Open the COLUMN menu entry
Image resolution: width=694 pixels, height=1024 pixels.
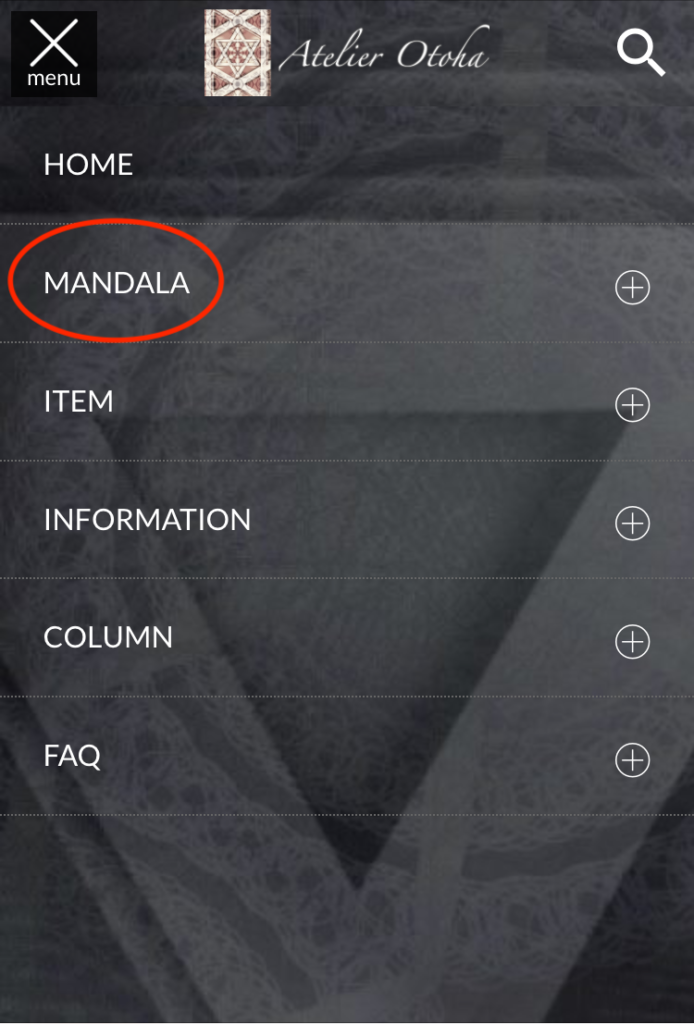(x=108, y=637)
